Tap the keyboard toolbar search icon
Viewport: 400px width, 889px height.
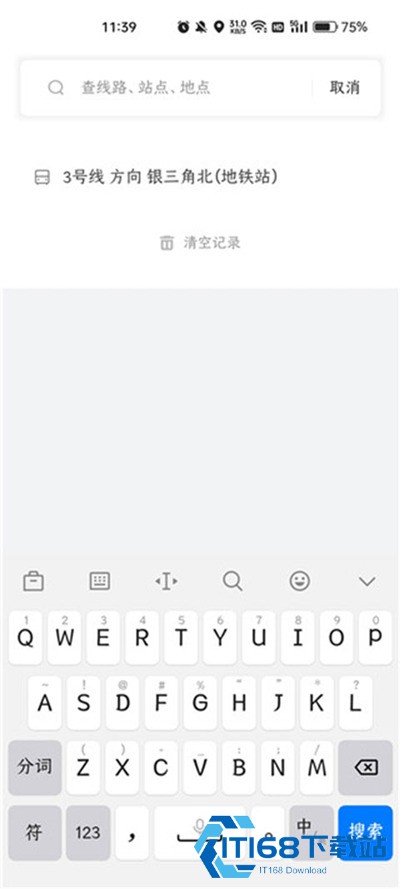pos(233,581)
